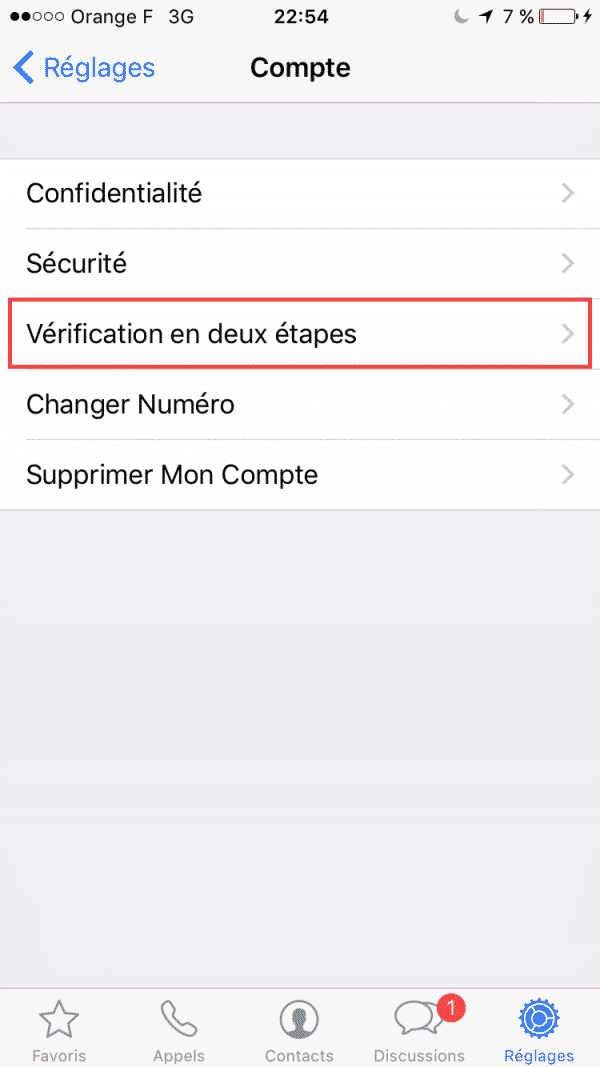The height and width of the screenshot is (1067, 600).
Task: Go to the Discussions tab
Action: 420,1030
